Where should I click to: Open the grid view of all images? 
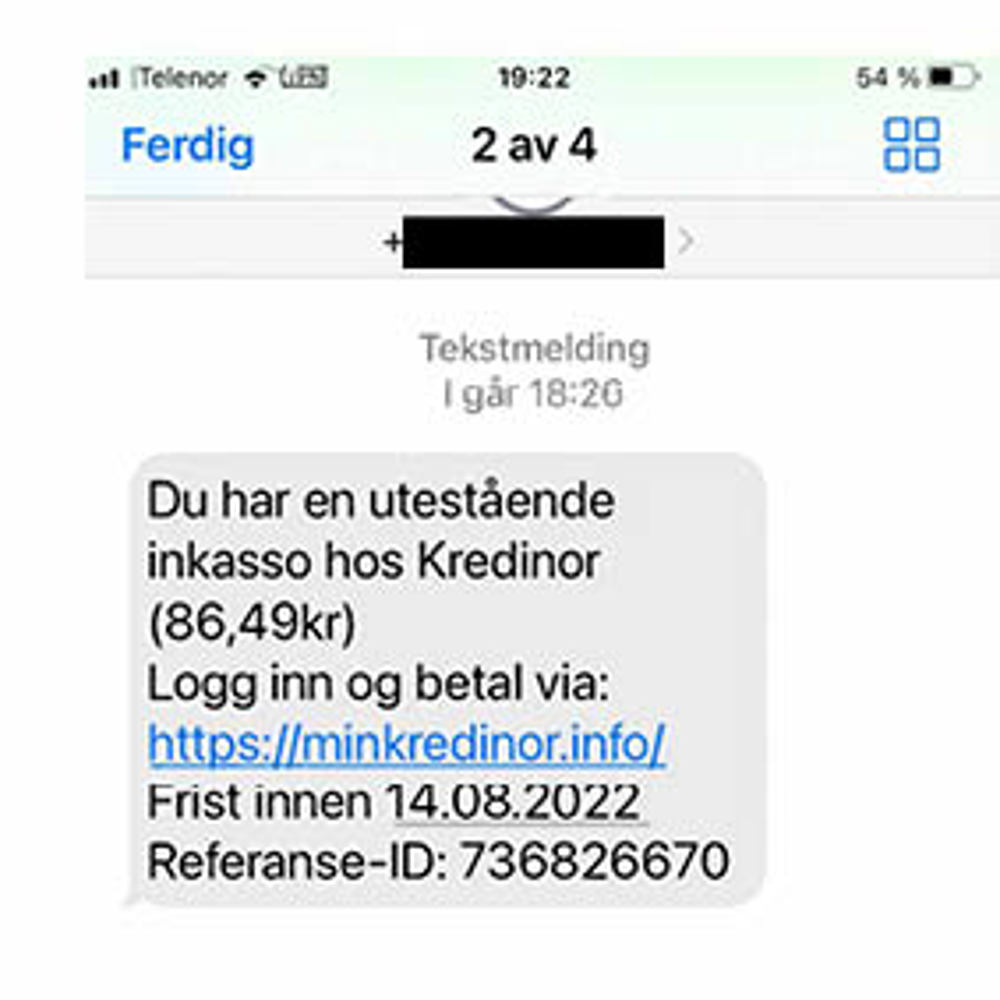[x=911, y=145]
